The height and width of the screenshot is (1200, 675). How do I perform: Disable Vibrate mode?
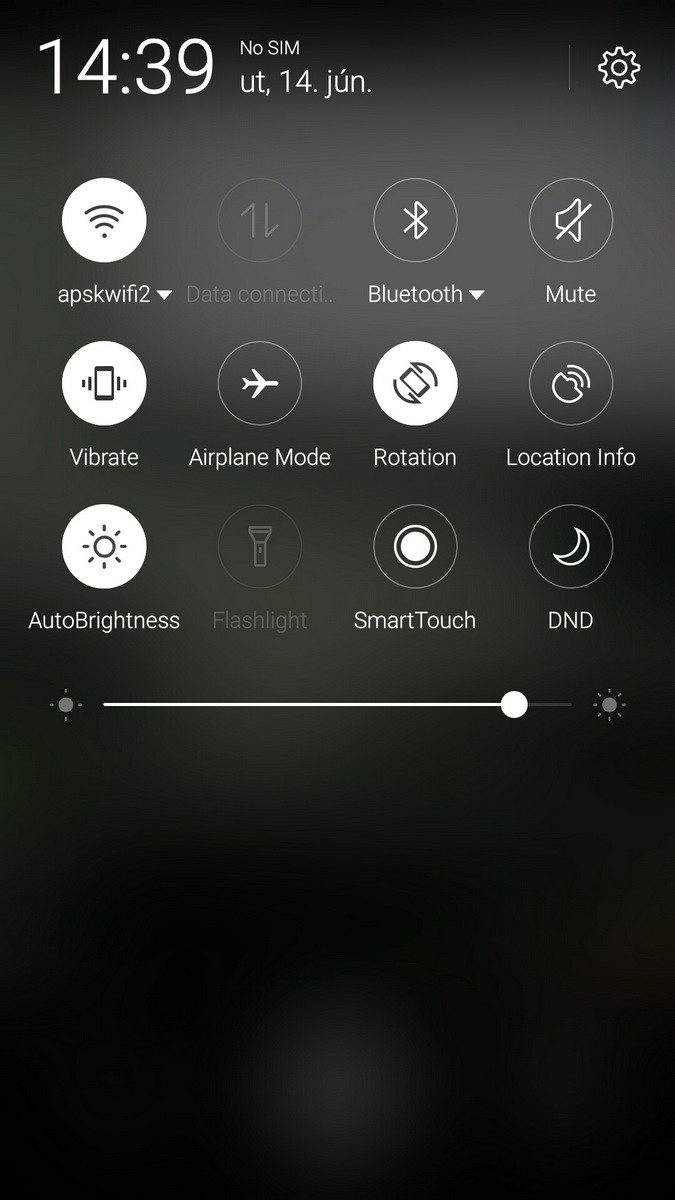coord(104,383)
